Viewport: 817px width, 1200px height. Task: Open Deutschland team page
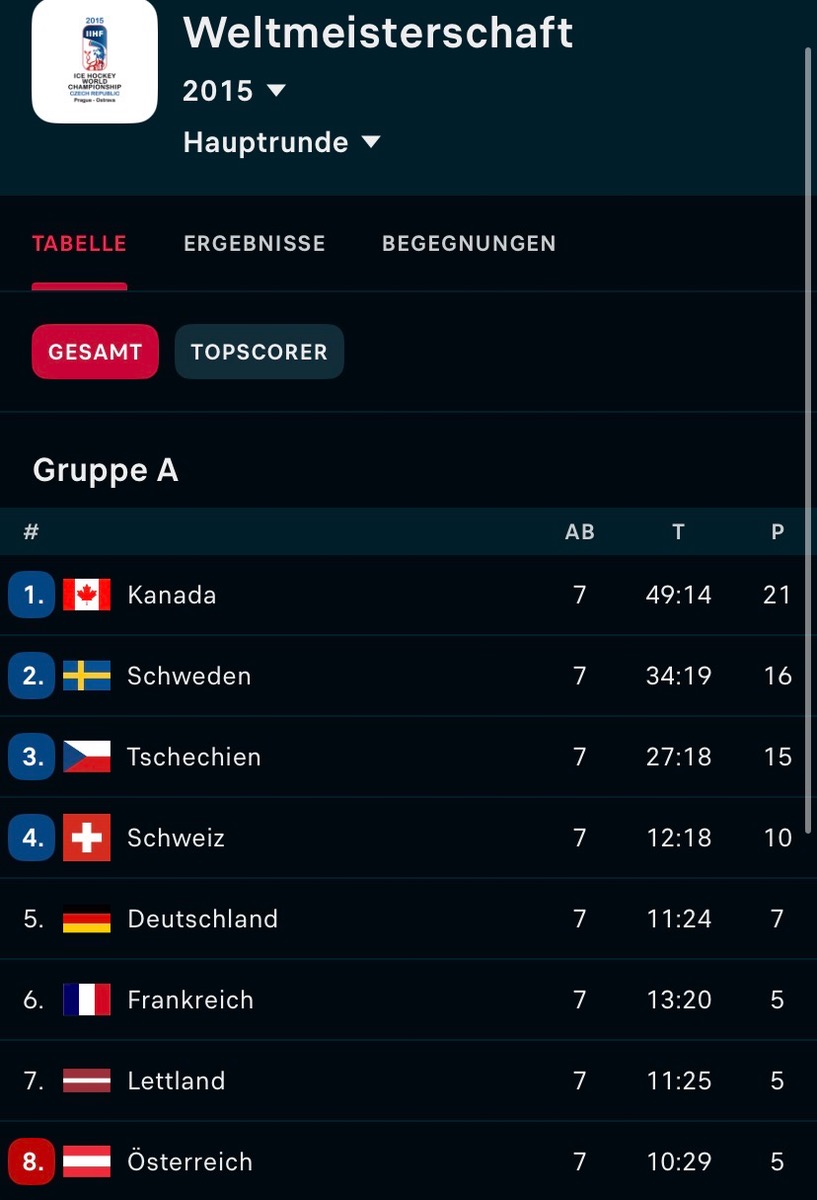pyautogui.click(x=404, y=919)
